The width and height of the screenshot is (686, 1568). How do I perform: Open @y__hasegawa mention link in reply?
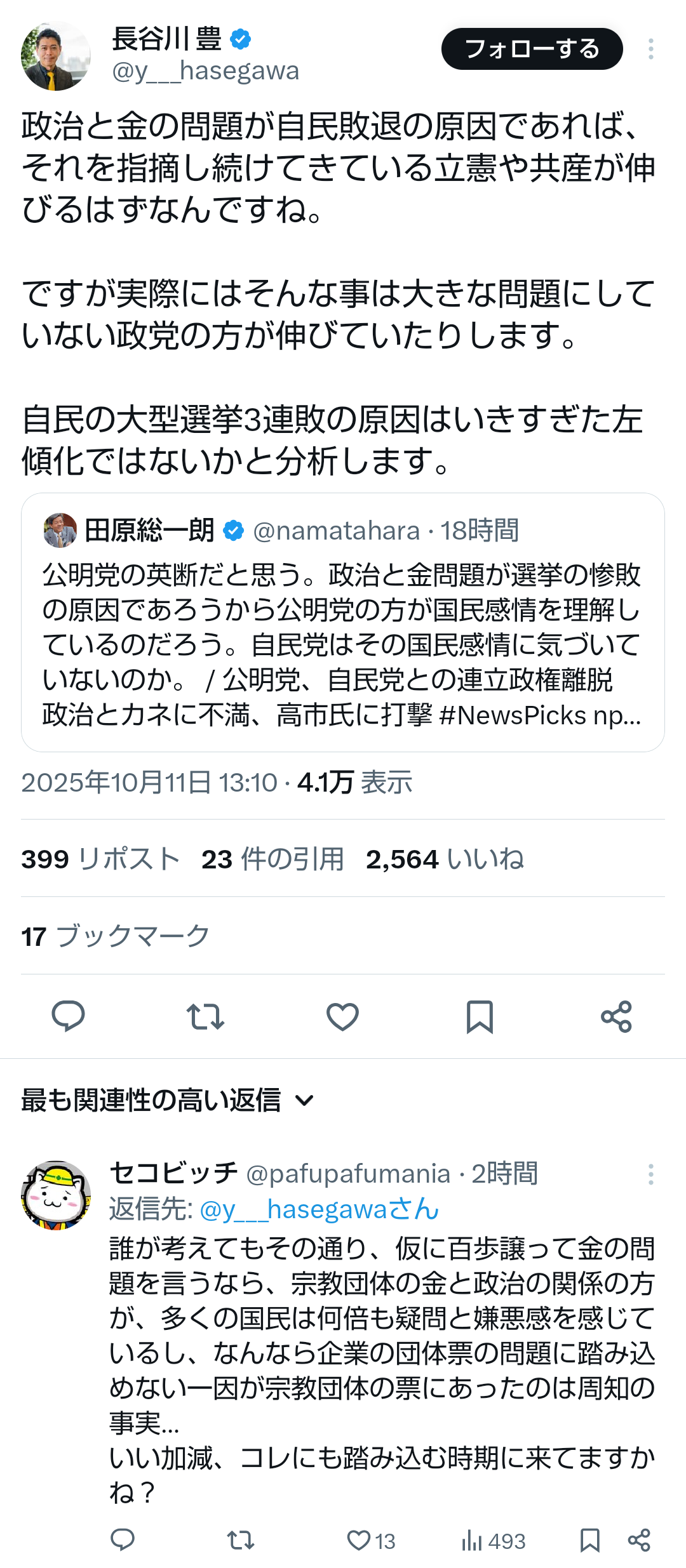pyautogui.click(x=319, y=1209)
